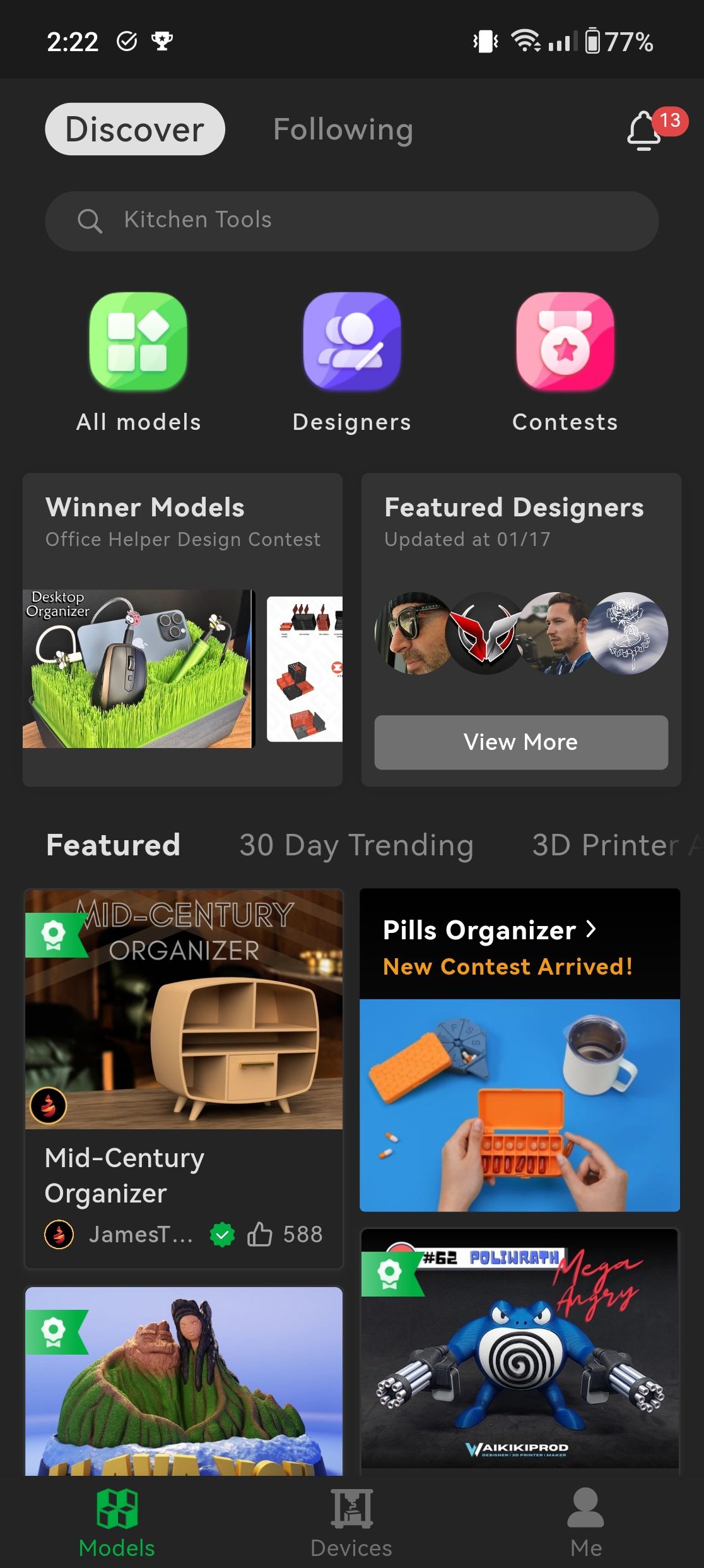Open the notifications bell
The image size is (704, 1568).
point(645,131)
